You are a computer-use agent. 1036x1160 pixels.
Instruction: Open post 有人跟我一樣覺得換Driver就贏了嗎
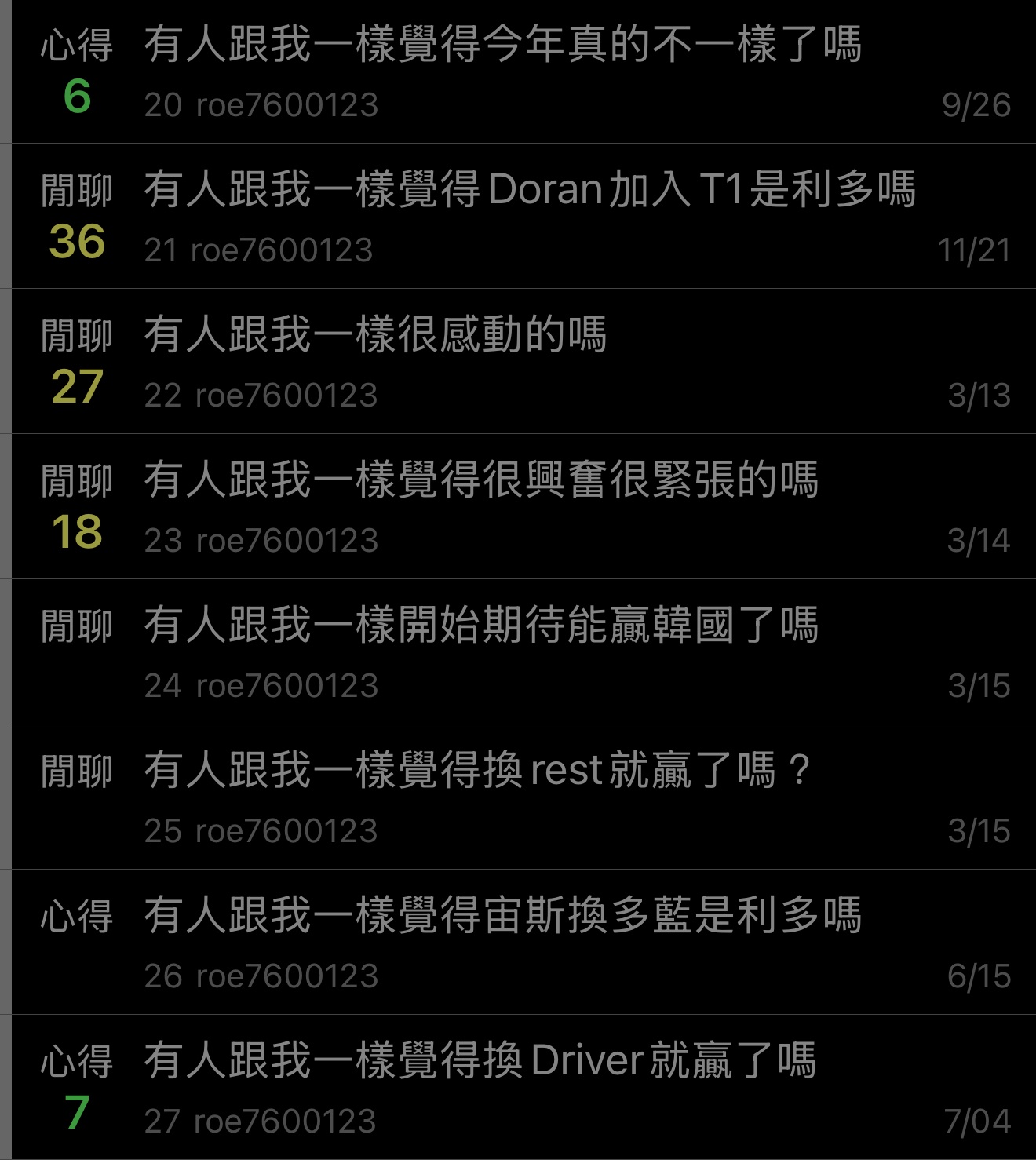pyautogui.click(x=480, y=1061)
